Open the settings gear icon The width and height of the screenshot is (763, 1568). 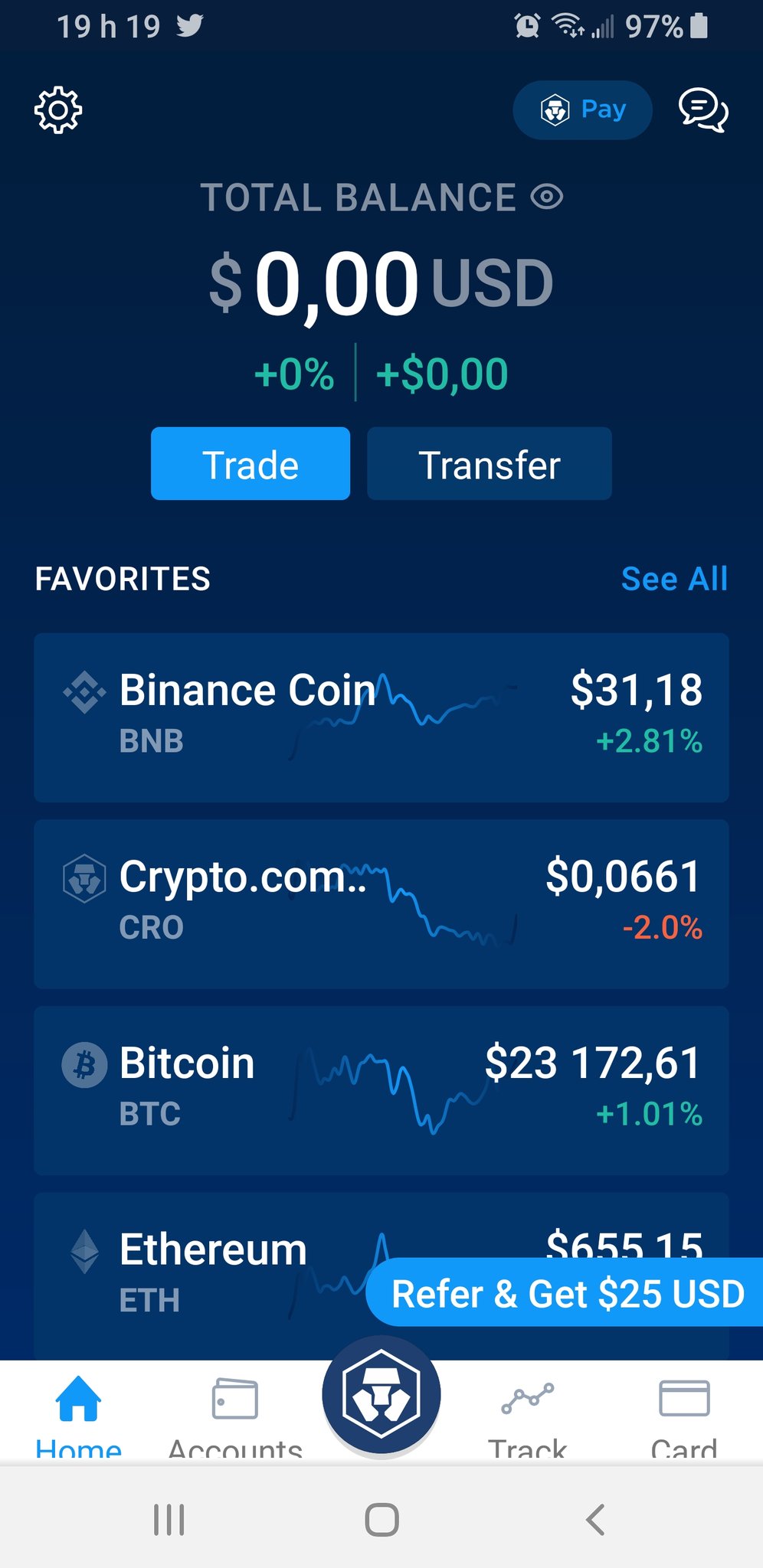57,109
